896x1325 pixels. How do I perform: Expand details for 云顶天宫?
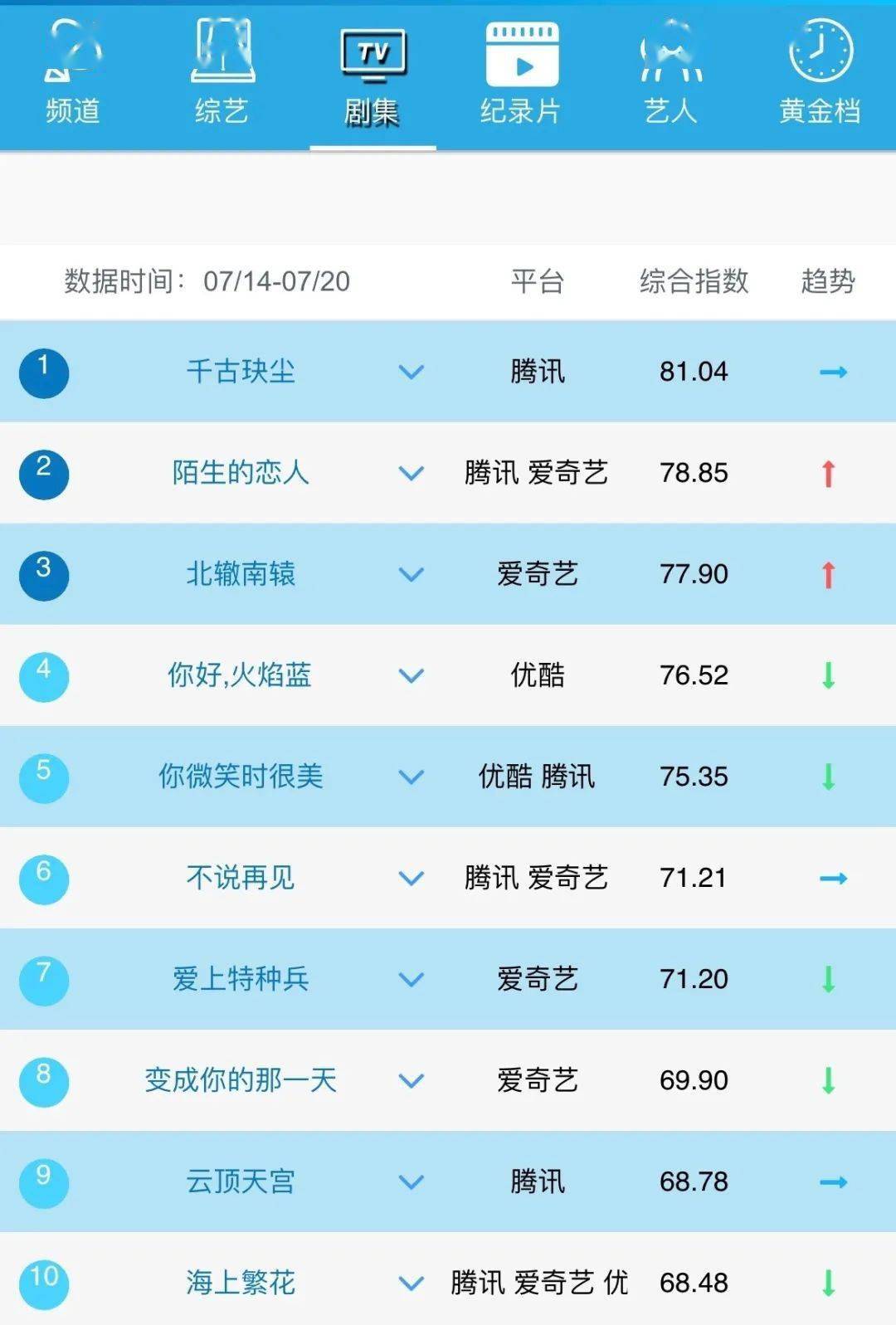(411, 1181)
